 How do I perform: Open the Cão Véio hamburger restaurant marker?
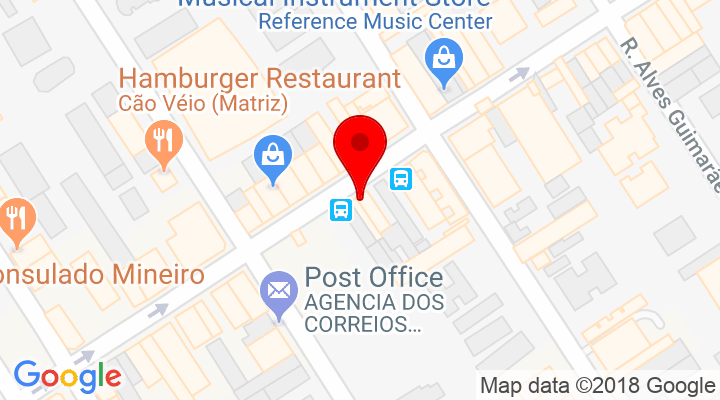(163, 142)
